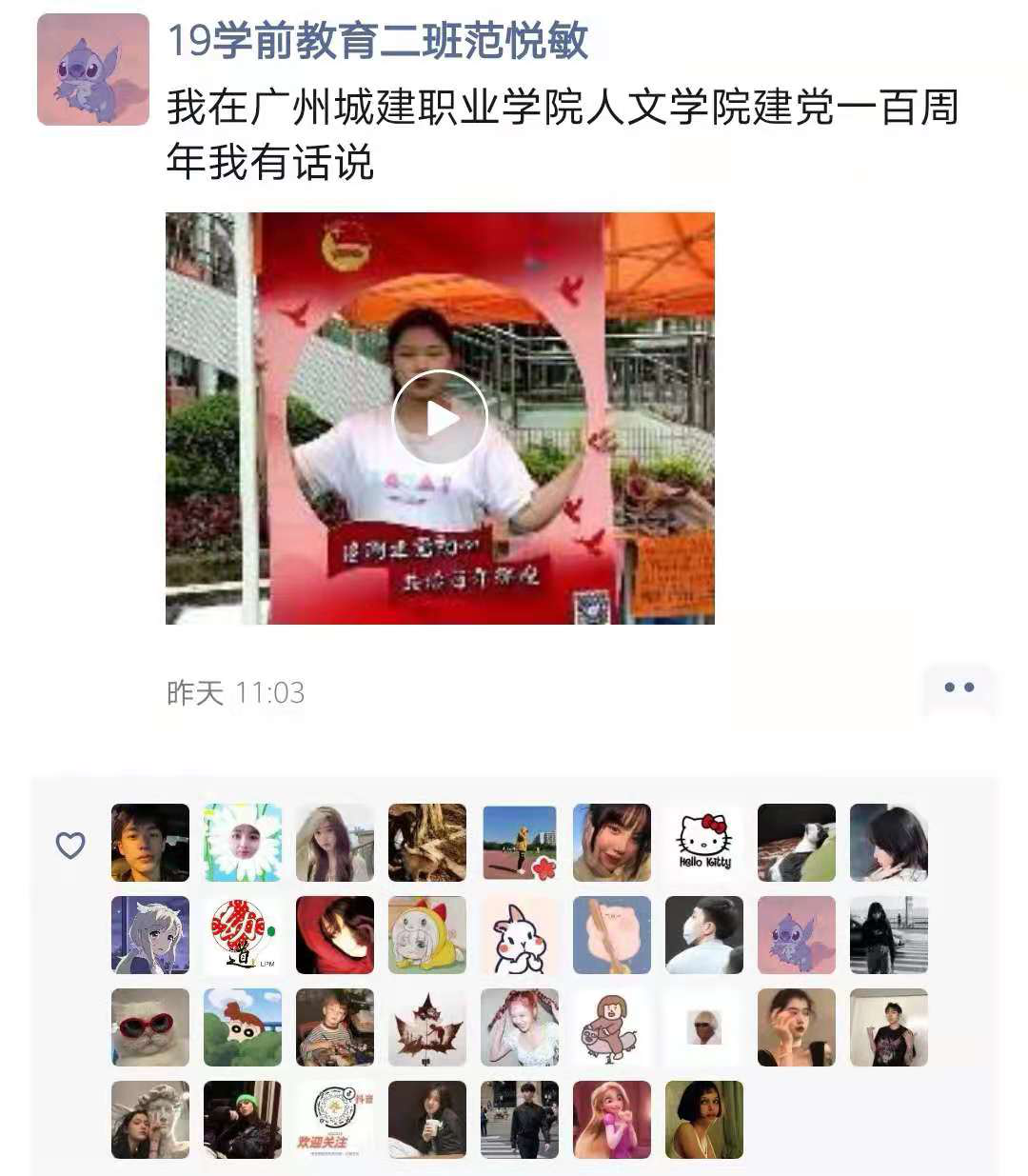Screen dimensions: 1028x1176
Task: Open profile of 19学前教育二班范悦敏
Action: click(x=377, y=41)
